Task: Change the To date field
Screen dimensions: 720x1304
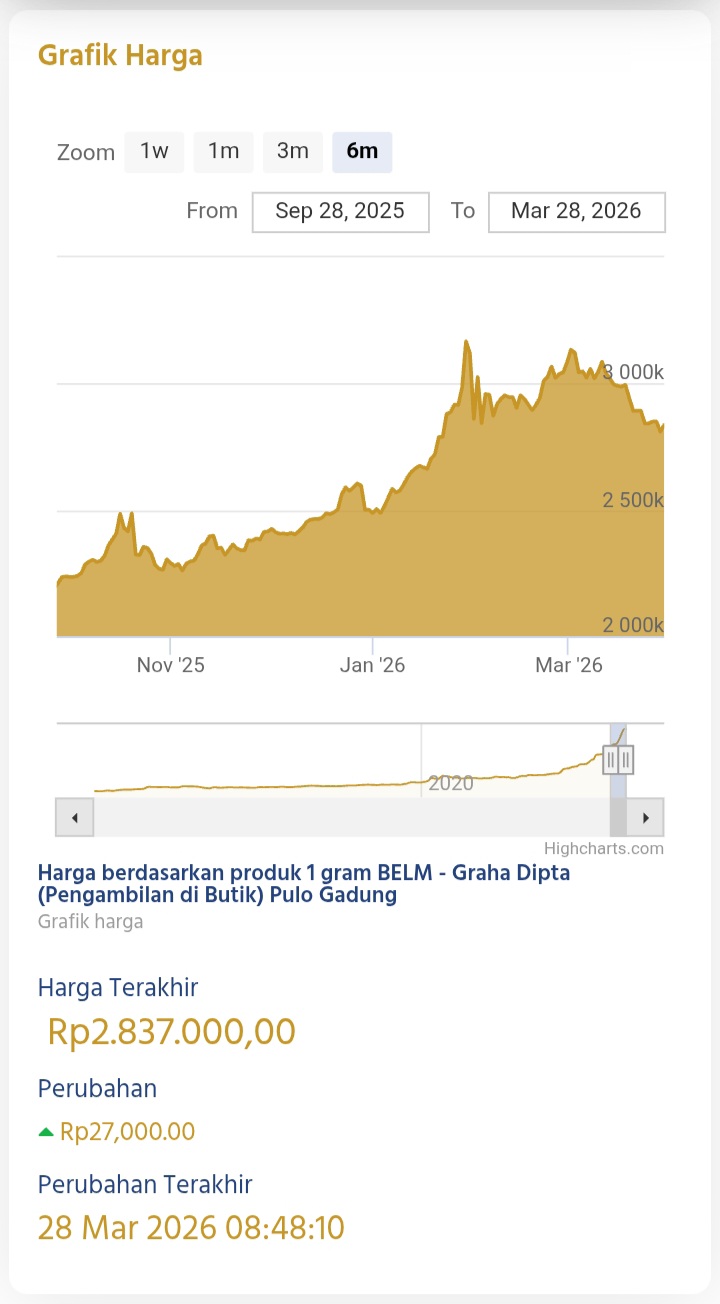Action: click(x=576, y=212)
